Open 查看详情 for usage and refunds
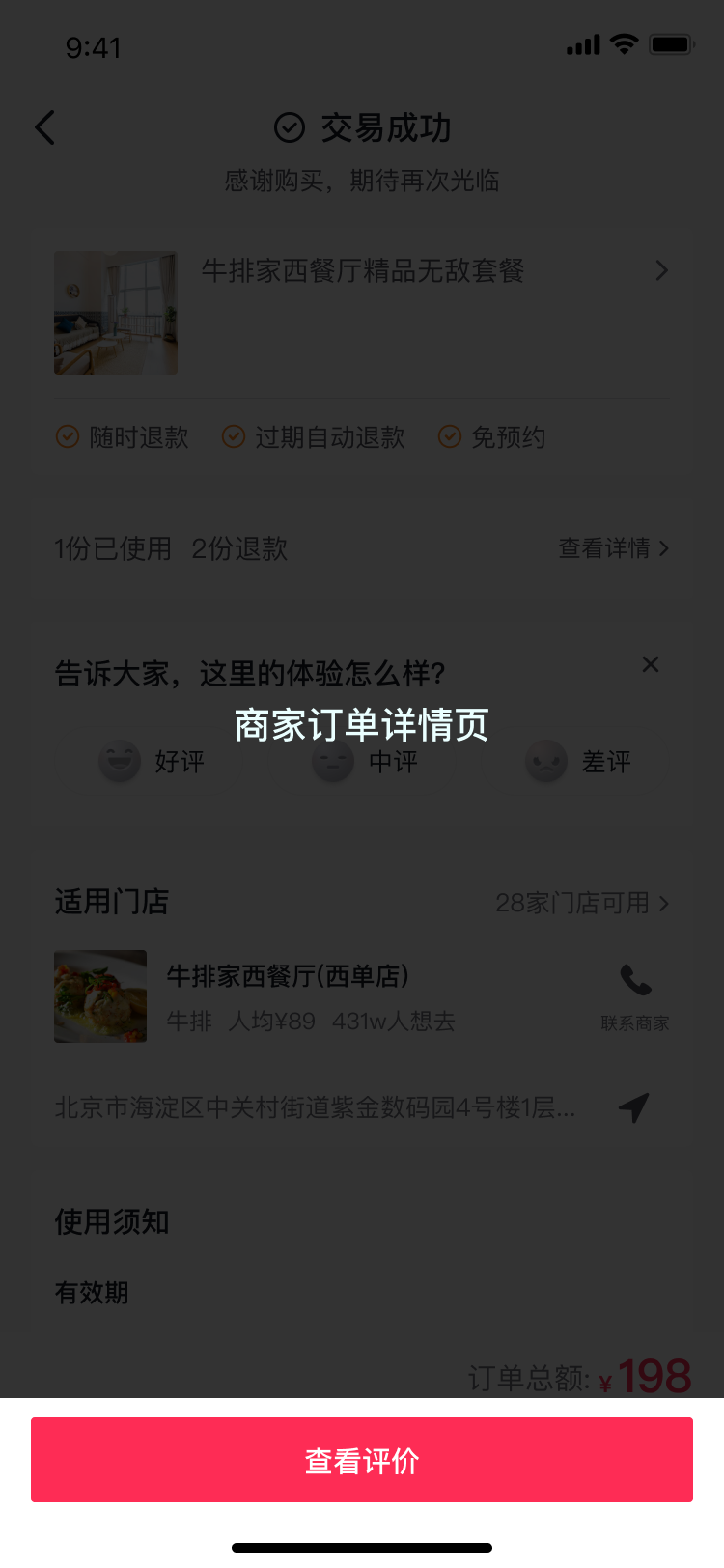This screenshot has width=724, height=1568. pos(613,548)
